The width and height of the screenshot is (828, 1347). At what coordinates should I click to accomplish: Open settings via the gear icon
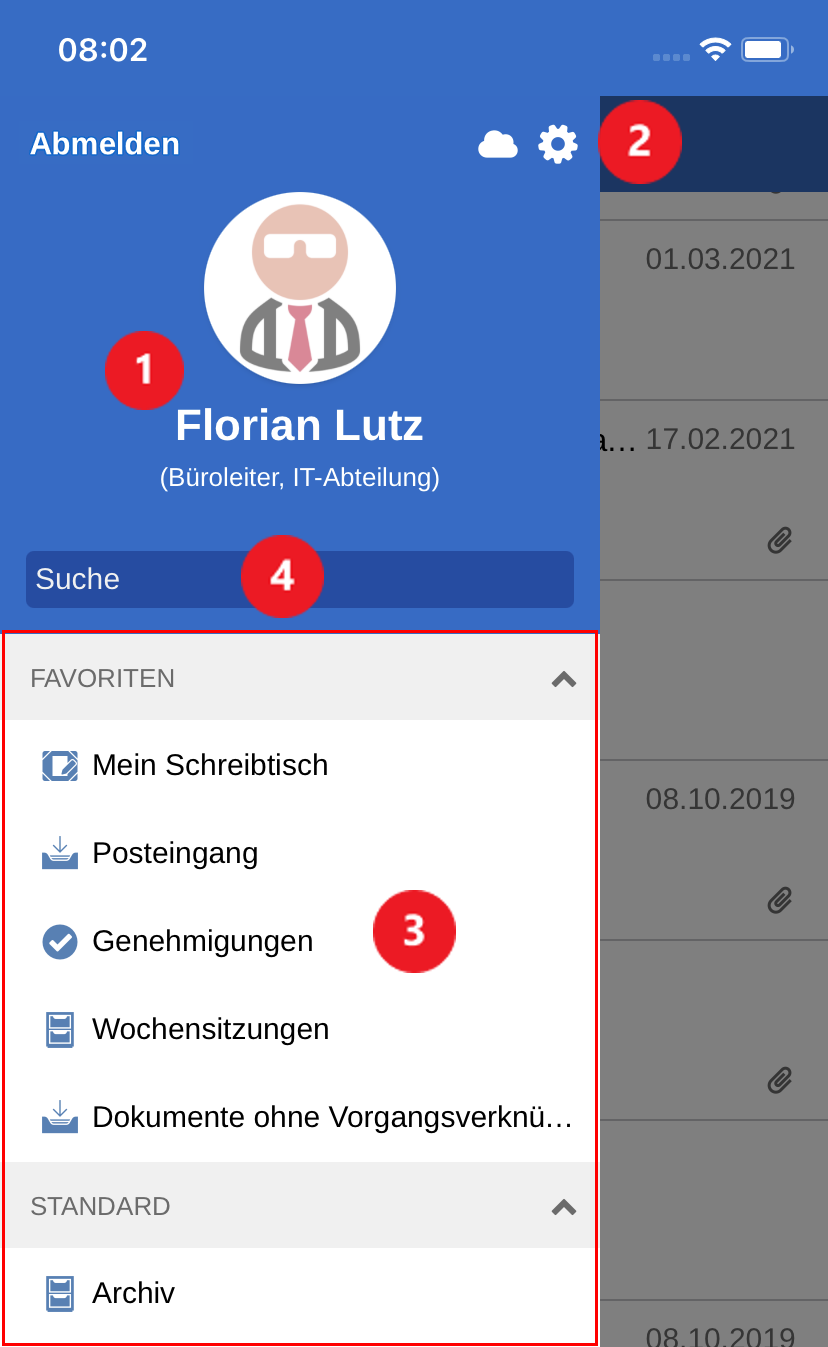[558, 144]
